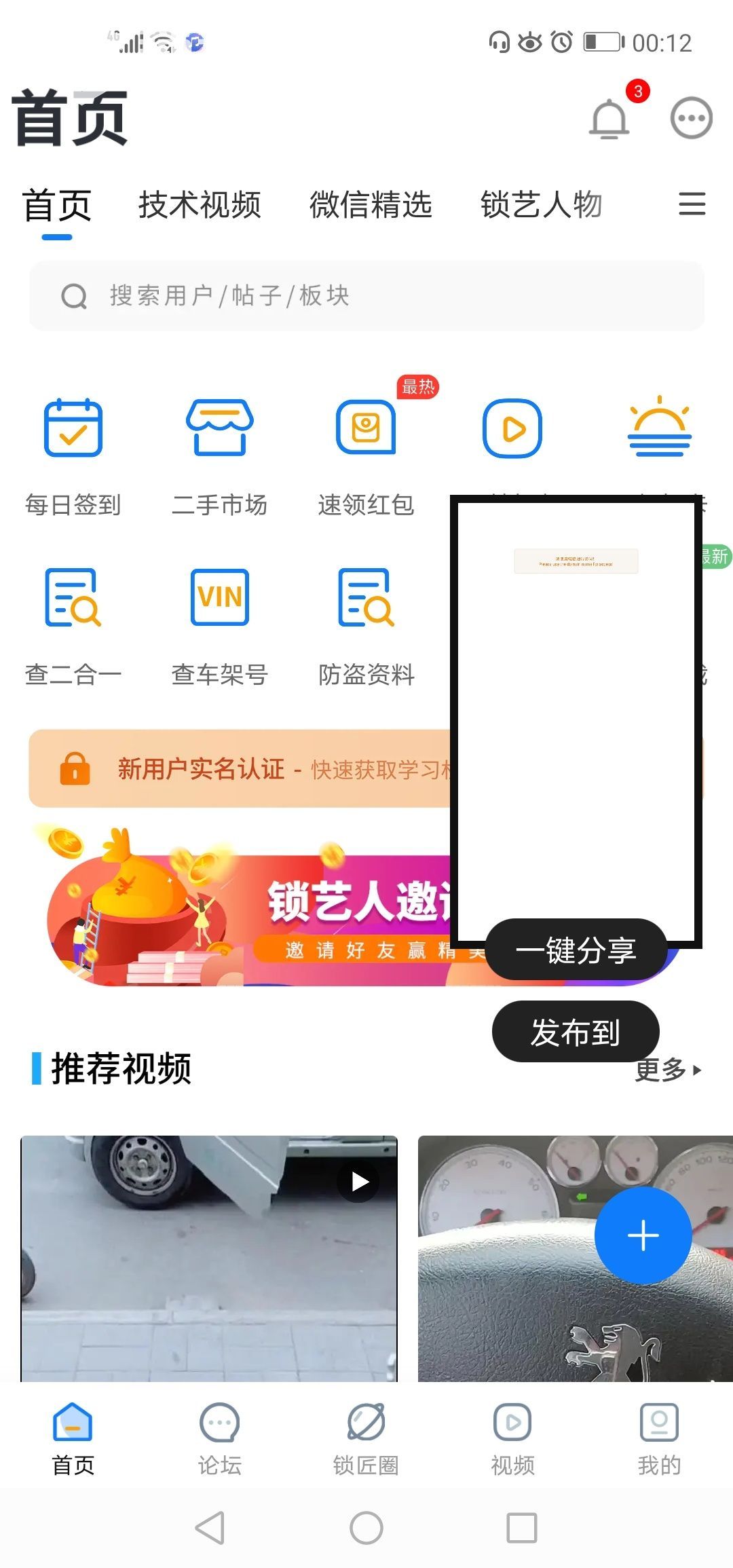The height and width of the screenshot is (1568, 733).
Task: Switch to the 技术视频 tab
Action: coord(200,205)
